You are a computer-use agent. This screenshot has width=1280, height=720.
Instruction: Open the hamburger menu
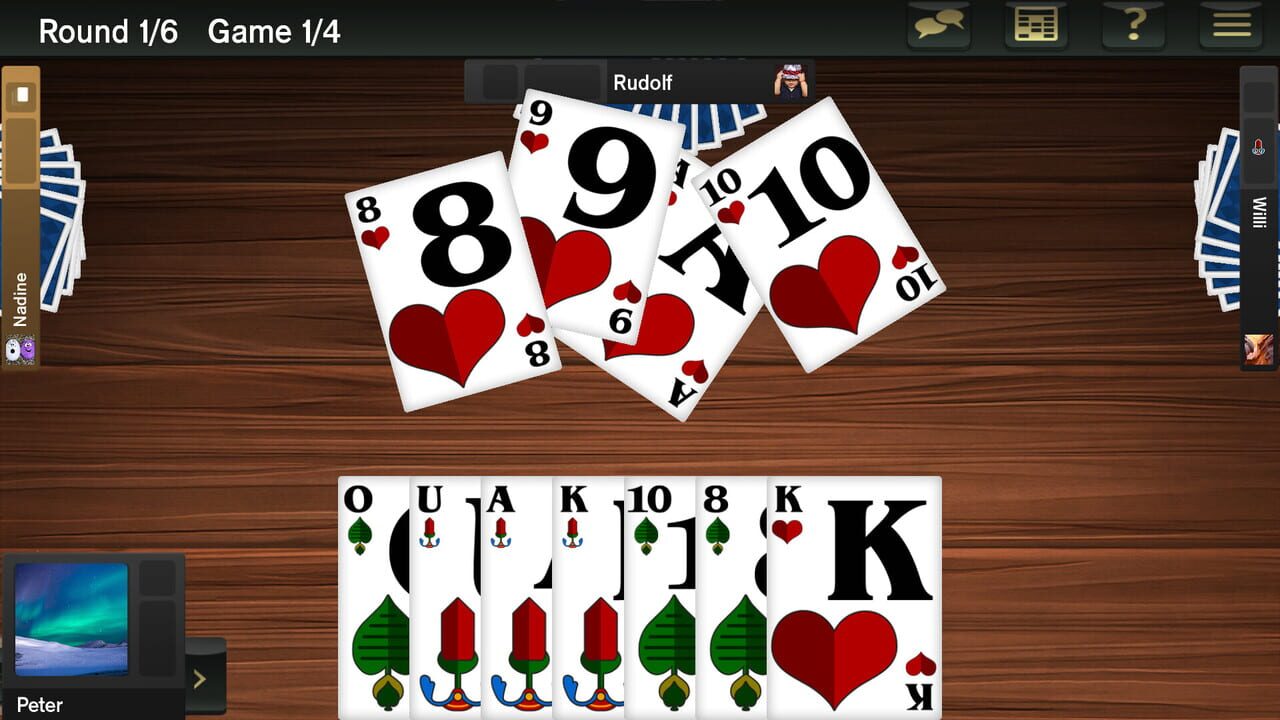click(x=1232, y=25)
